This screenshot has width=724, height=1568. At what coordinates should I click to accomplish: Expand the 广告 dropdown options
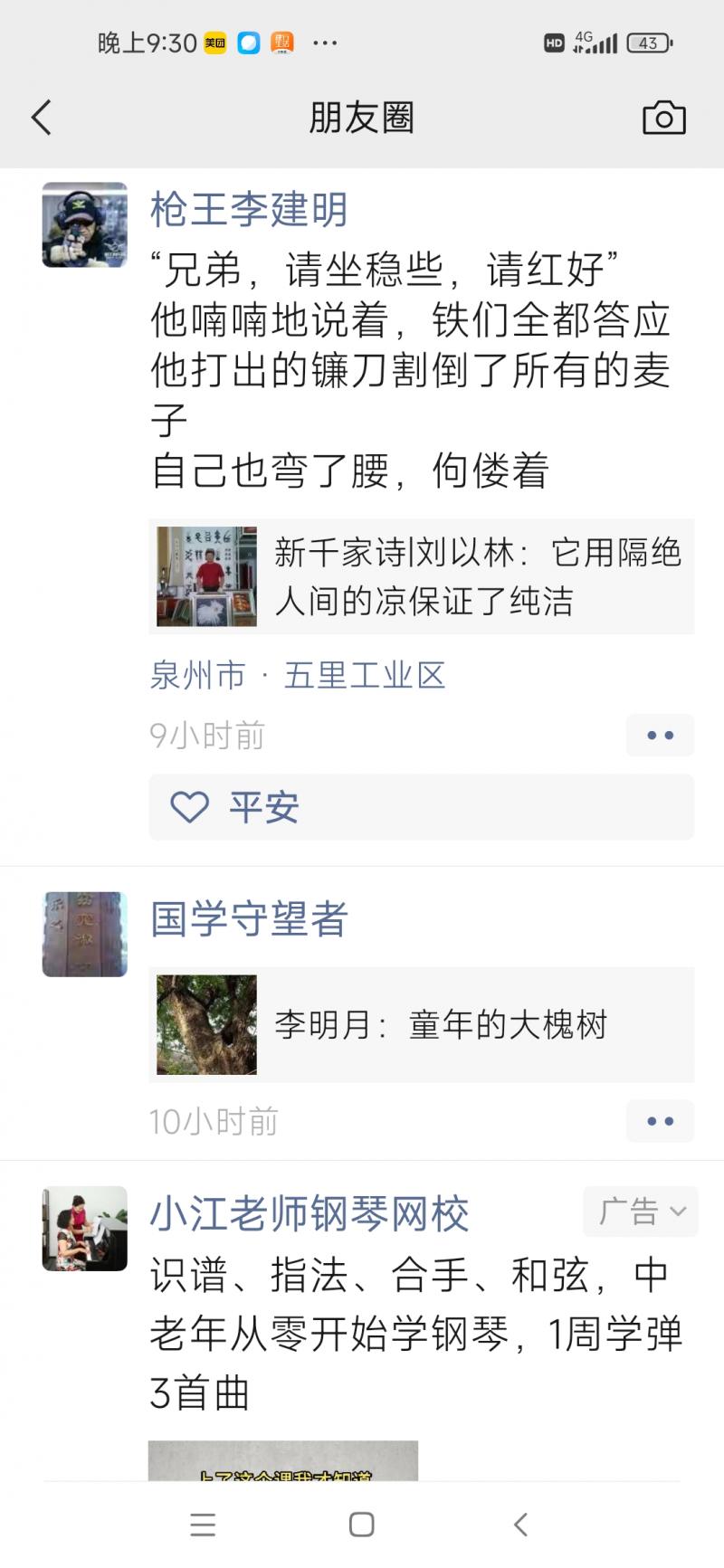point(641,1211)
